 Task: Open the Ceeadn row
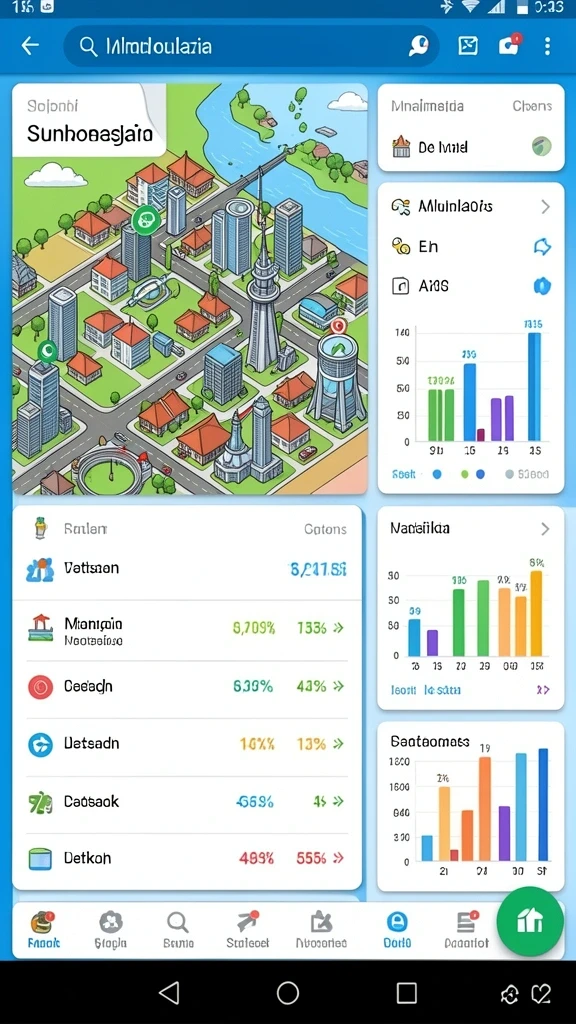187,686
